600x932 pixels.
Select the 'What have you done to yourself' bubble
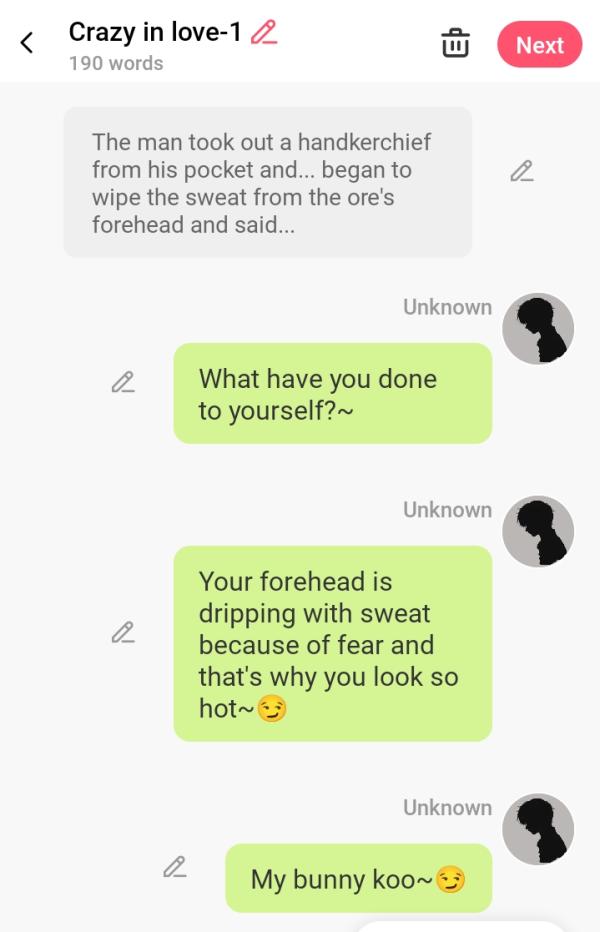tap(332, 393)
